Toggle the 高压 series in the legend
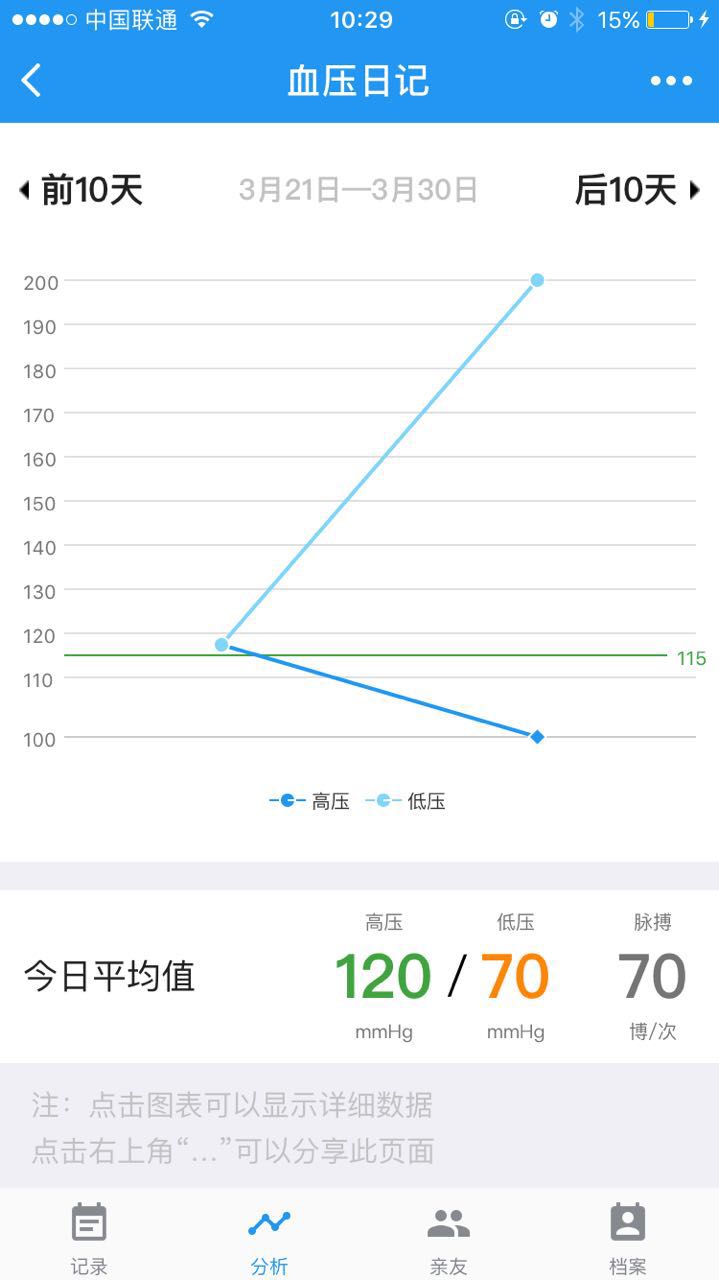Screen dimensions: 719x1280 pyautogui.click(x=310, y=801)
